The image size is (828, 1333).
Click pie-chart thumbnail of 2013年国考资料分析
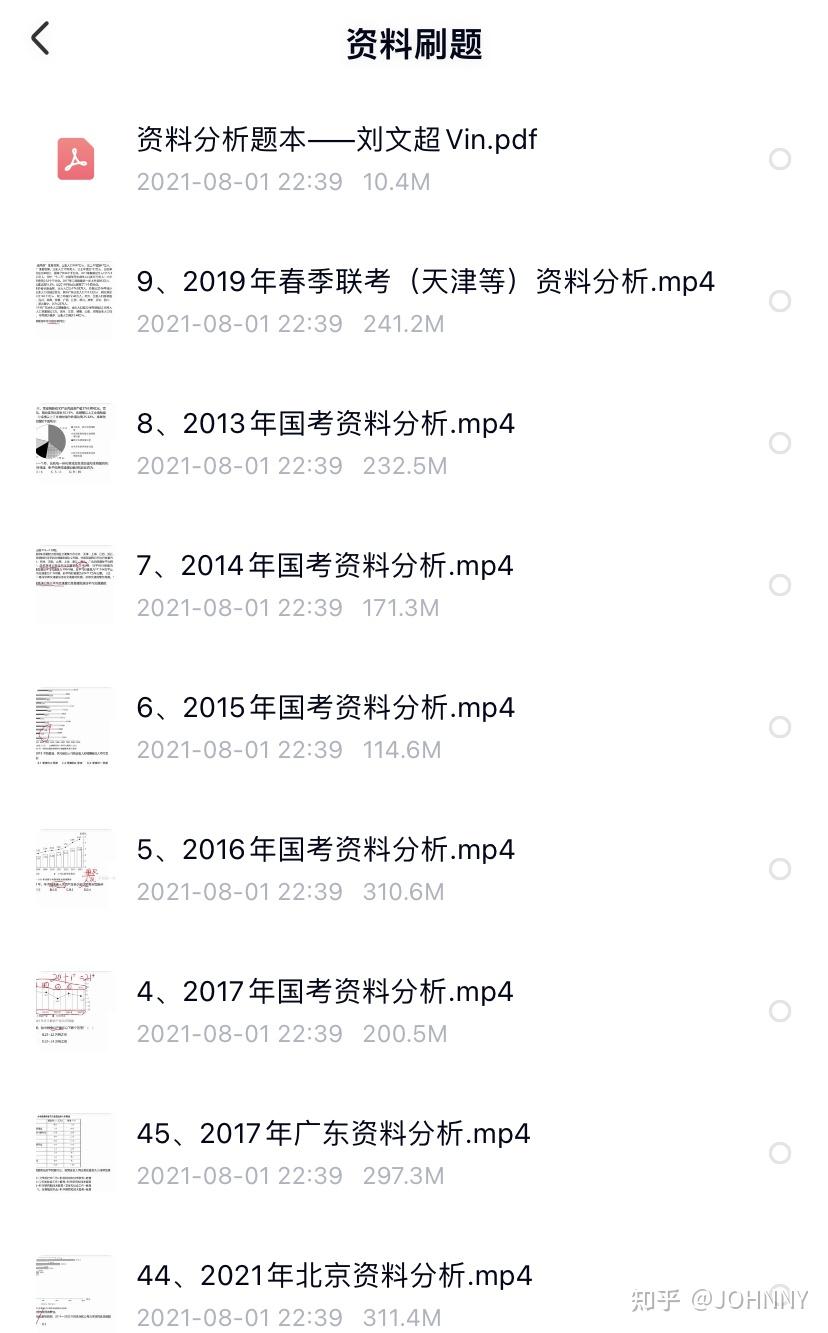point(73,442)
